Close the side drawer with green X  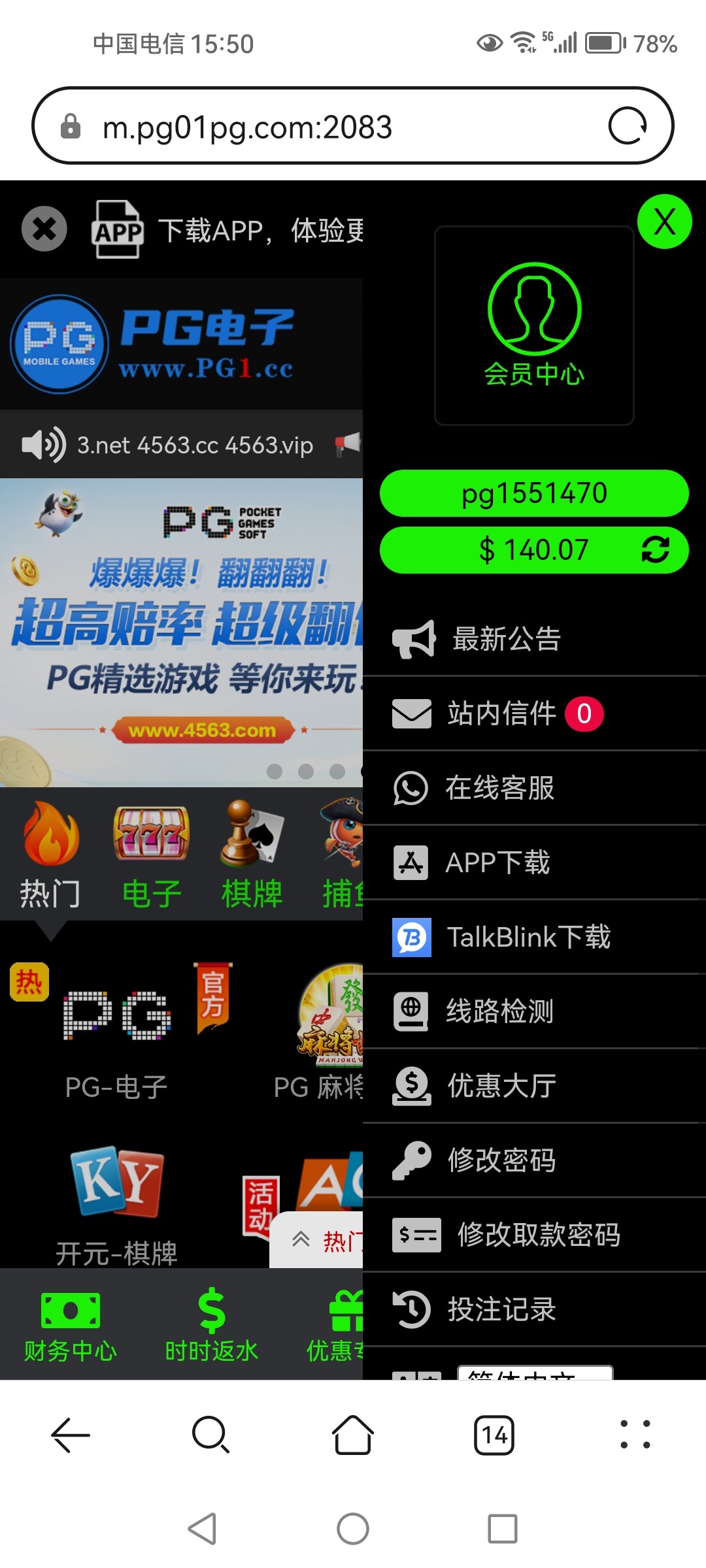point(664,222)
